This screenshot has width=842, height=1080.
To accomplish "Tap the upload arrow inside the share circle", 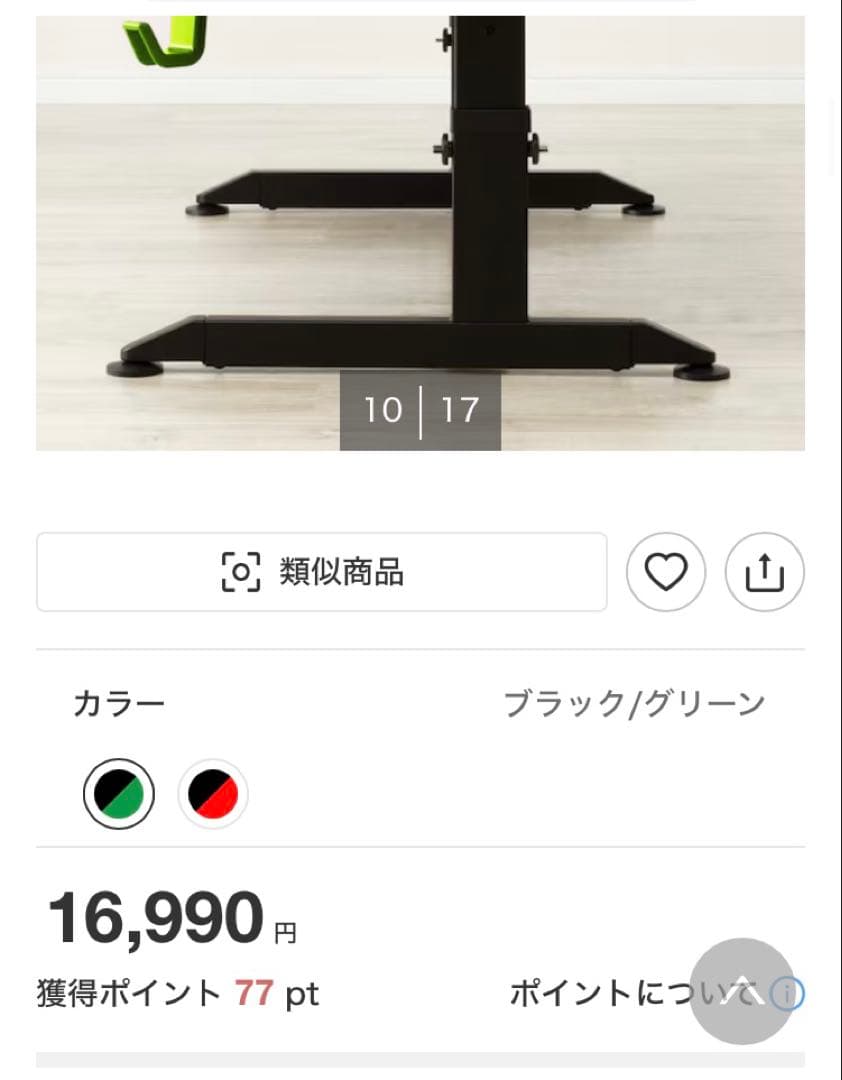I will pyautogui.click(x=764, y=572).
